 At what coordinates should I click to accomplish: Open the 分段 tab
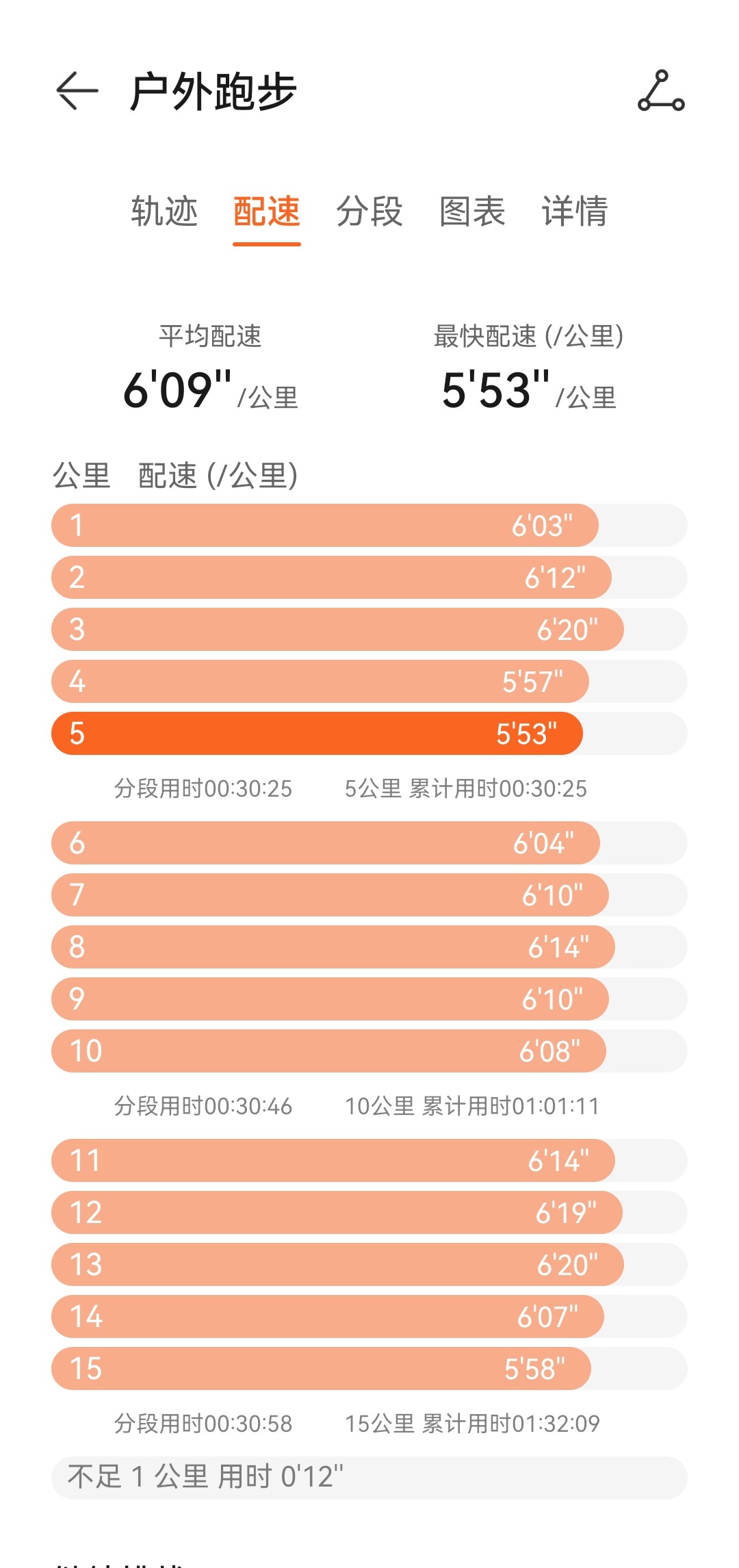click(x=369, y=211)
